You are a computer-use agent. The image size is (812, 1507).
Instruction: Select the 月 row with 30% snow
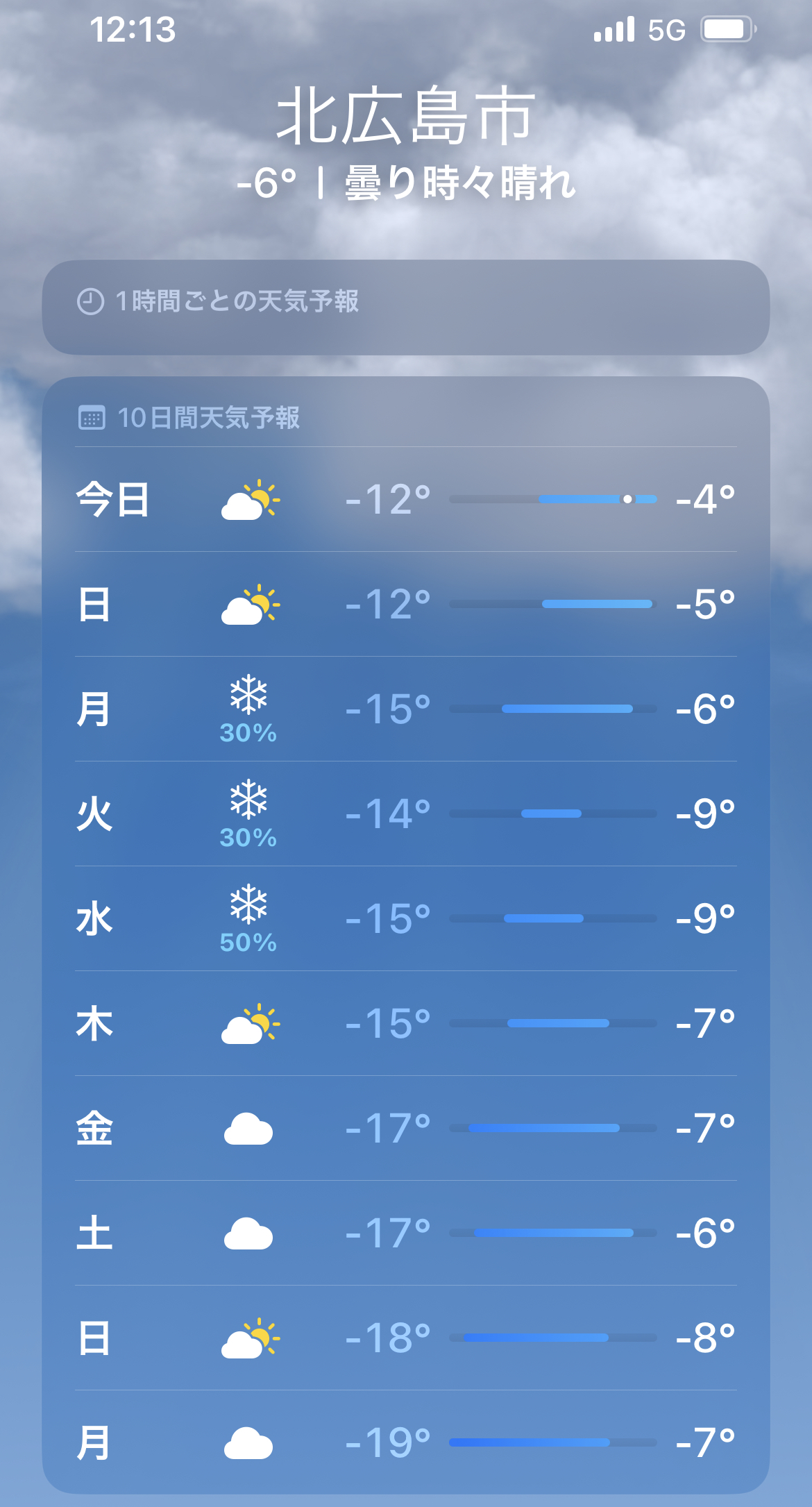pyautogui.click(x=406, y=709)
